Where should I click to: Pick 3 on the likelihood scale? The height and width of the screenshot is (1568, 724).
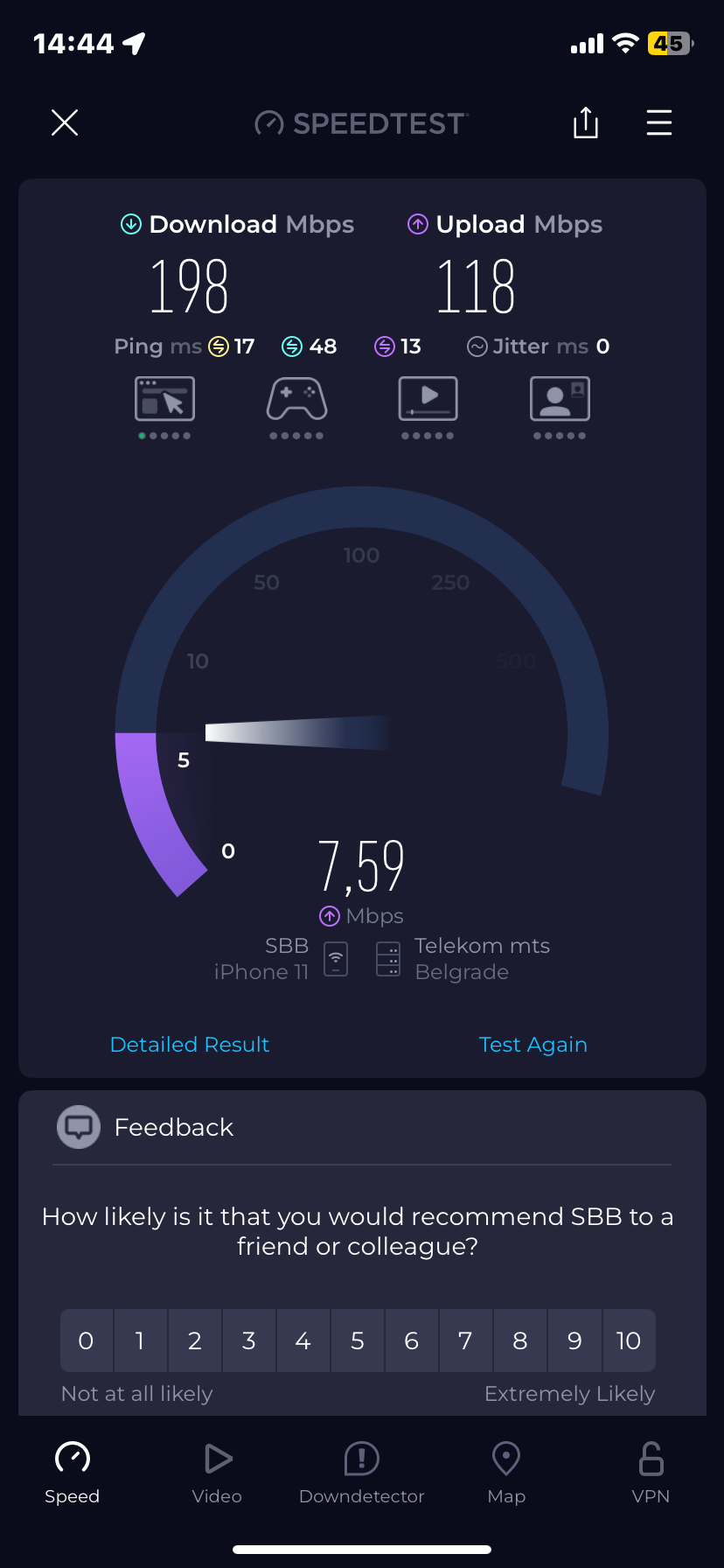click(248, 1340)
